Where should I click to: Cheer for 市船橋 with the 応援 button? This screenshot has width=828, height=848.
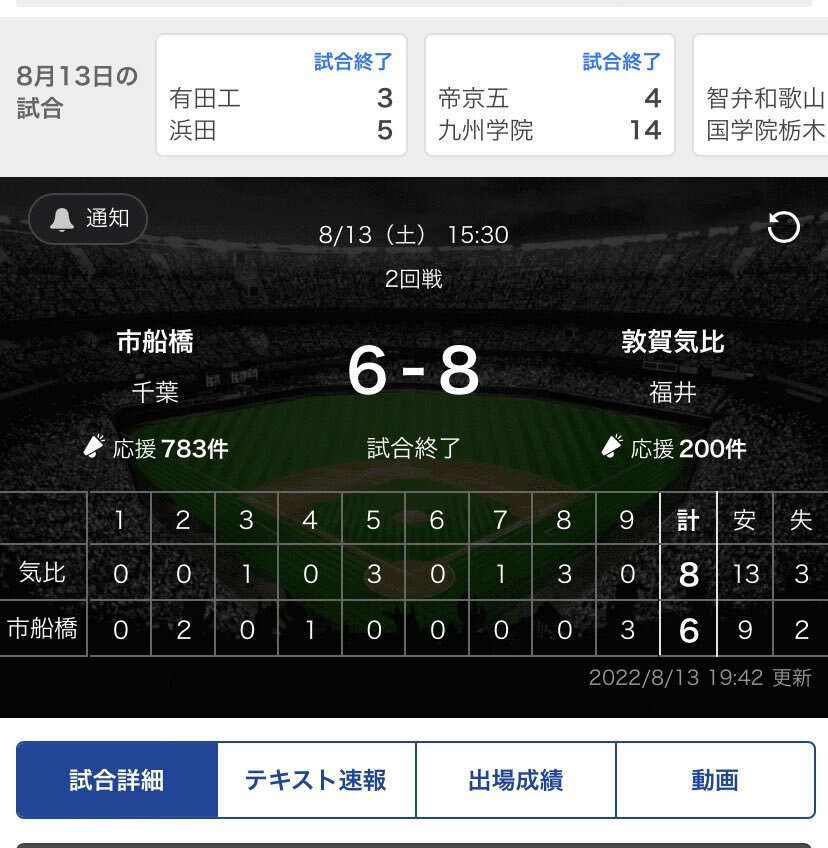coord(155,448)
